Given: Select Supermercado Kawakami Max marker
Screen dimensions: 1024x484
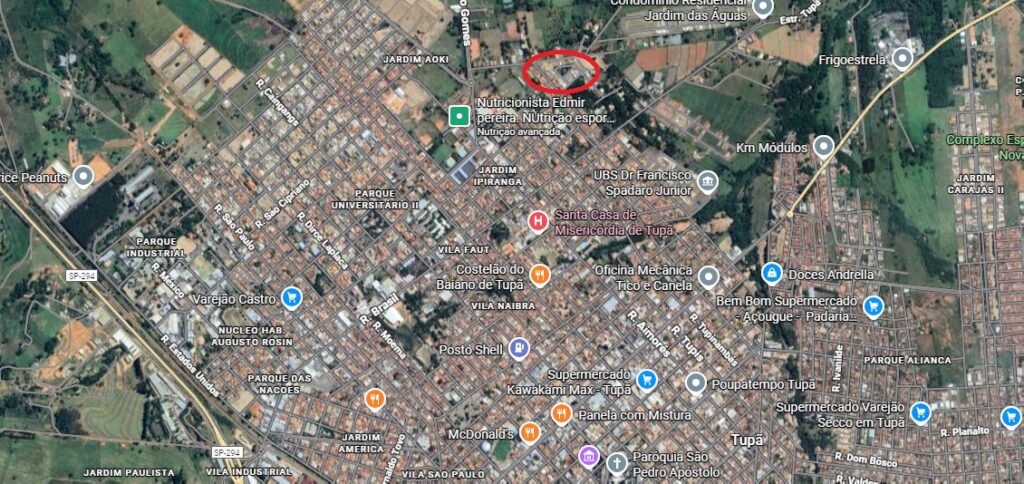Looking at the screenshot, I should 646,379.
